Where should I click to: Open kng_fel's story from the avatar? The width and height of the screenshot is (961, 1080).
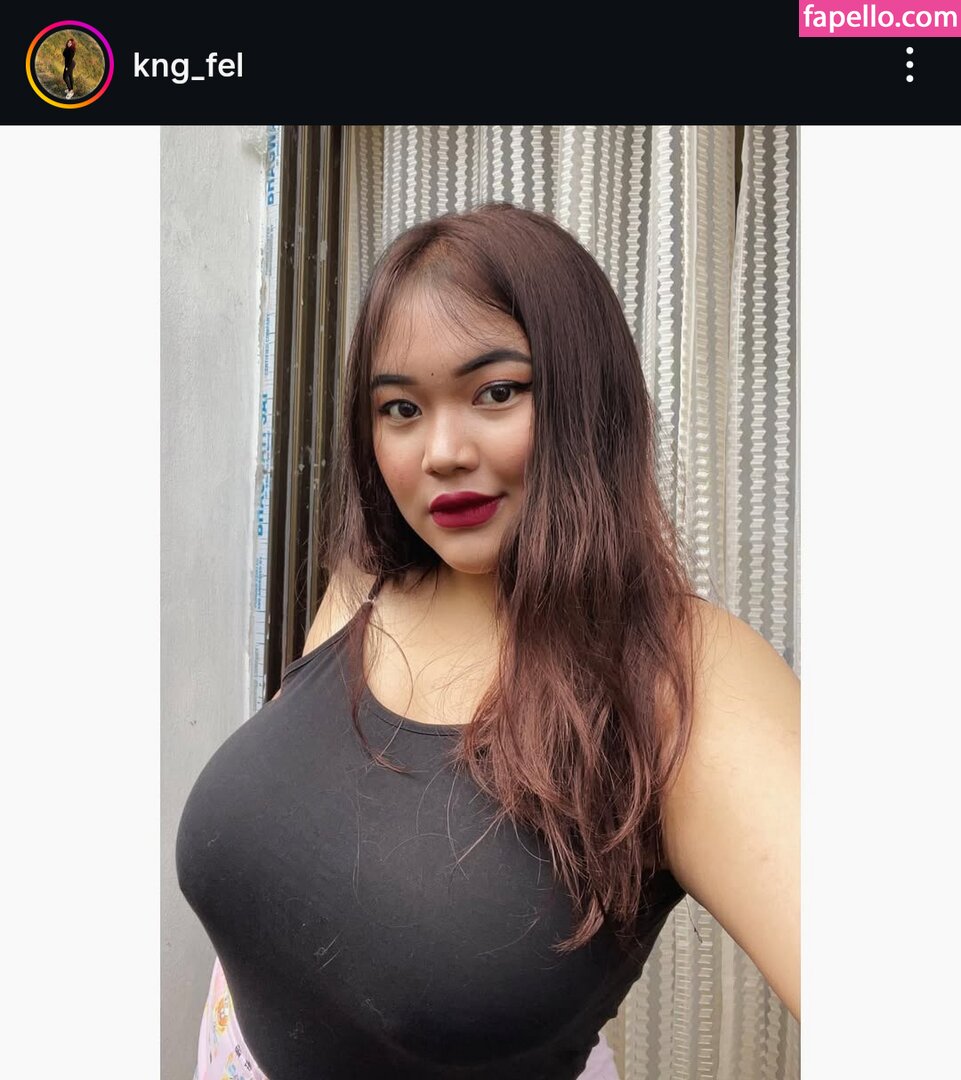click(x=69, y=65)
